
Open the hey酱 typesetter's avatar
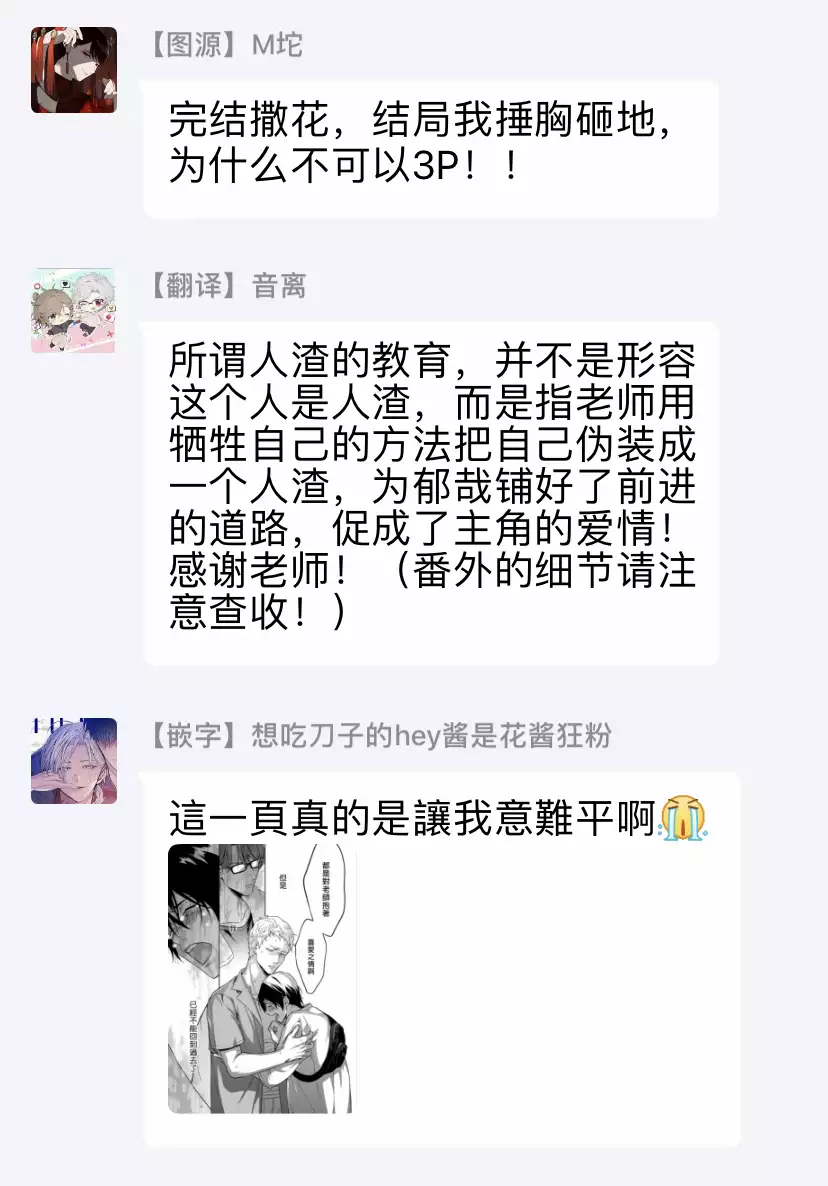[x=73, y=760]
